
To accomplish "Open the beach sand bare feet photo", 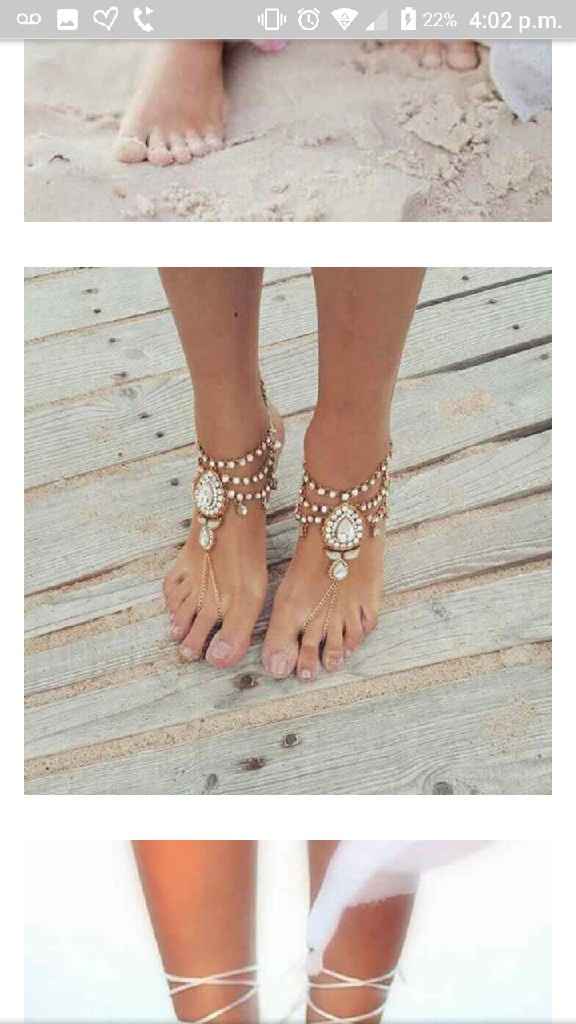I will point(288,131).
